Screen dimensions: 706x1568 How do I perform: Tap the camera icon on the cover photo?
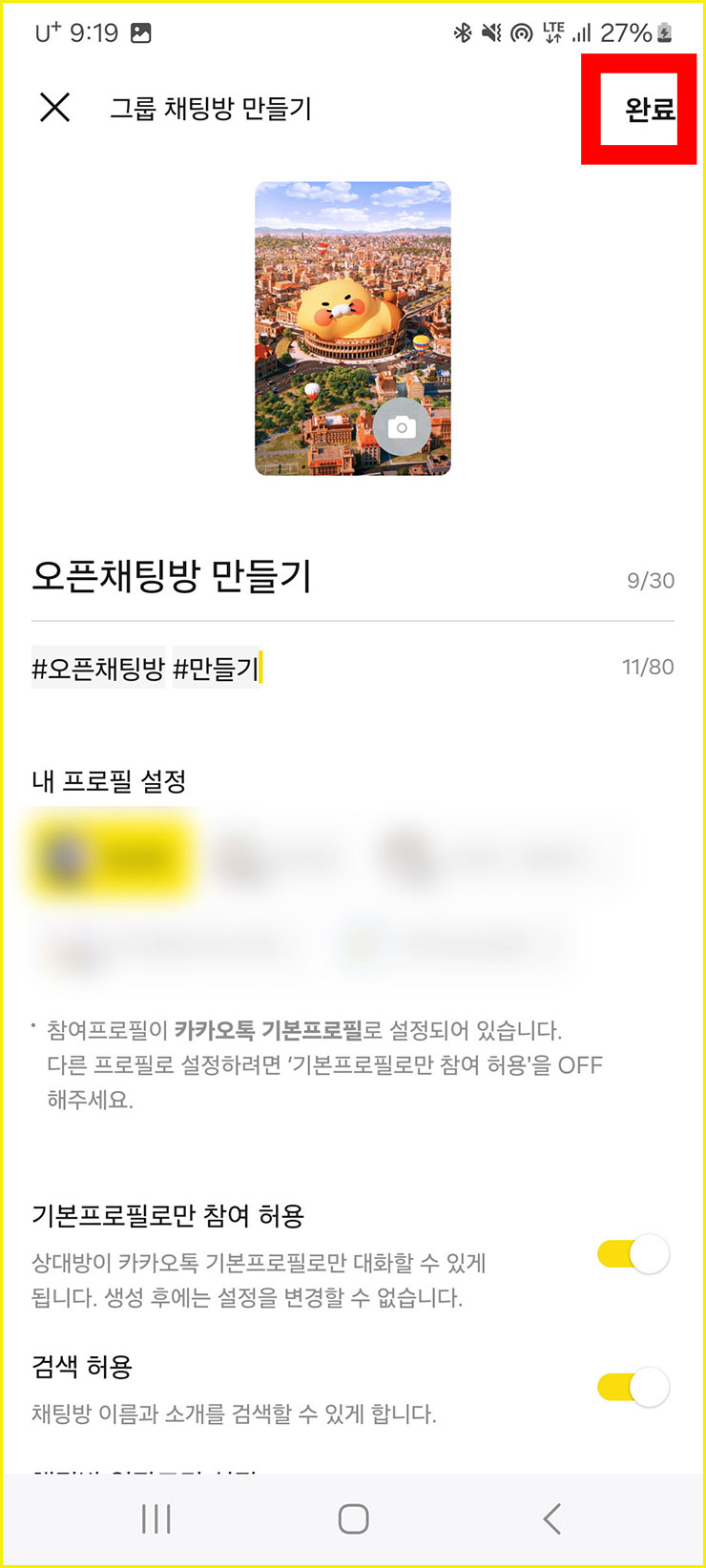[403, 427]
